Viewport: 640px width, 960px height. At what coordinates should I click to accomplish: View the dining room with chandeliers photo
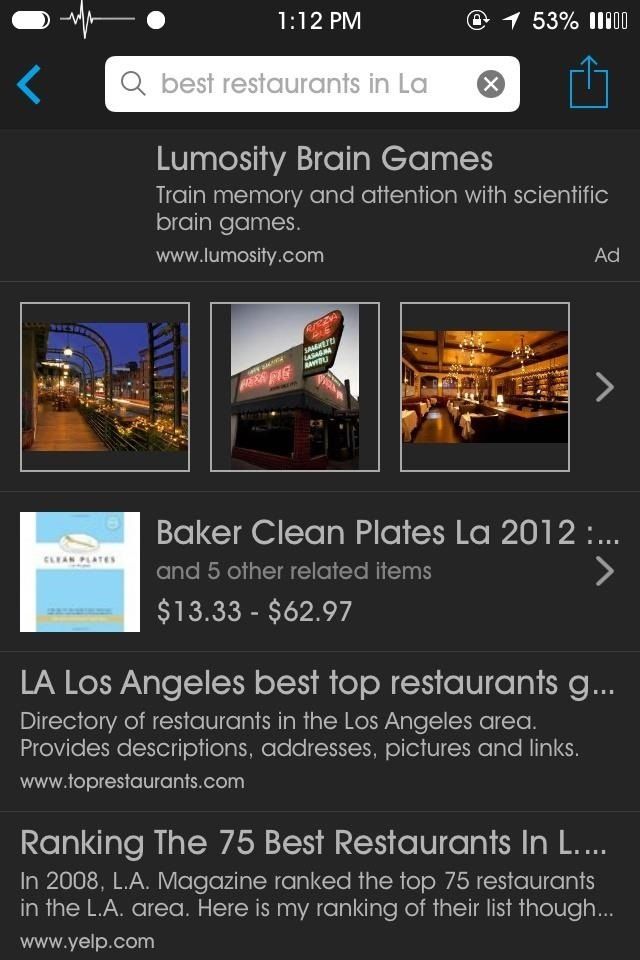[485, 386]
